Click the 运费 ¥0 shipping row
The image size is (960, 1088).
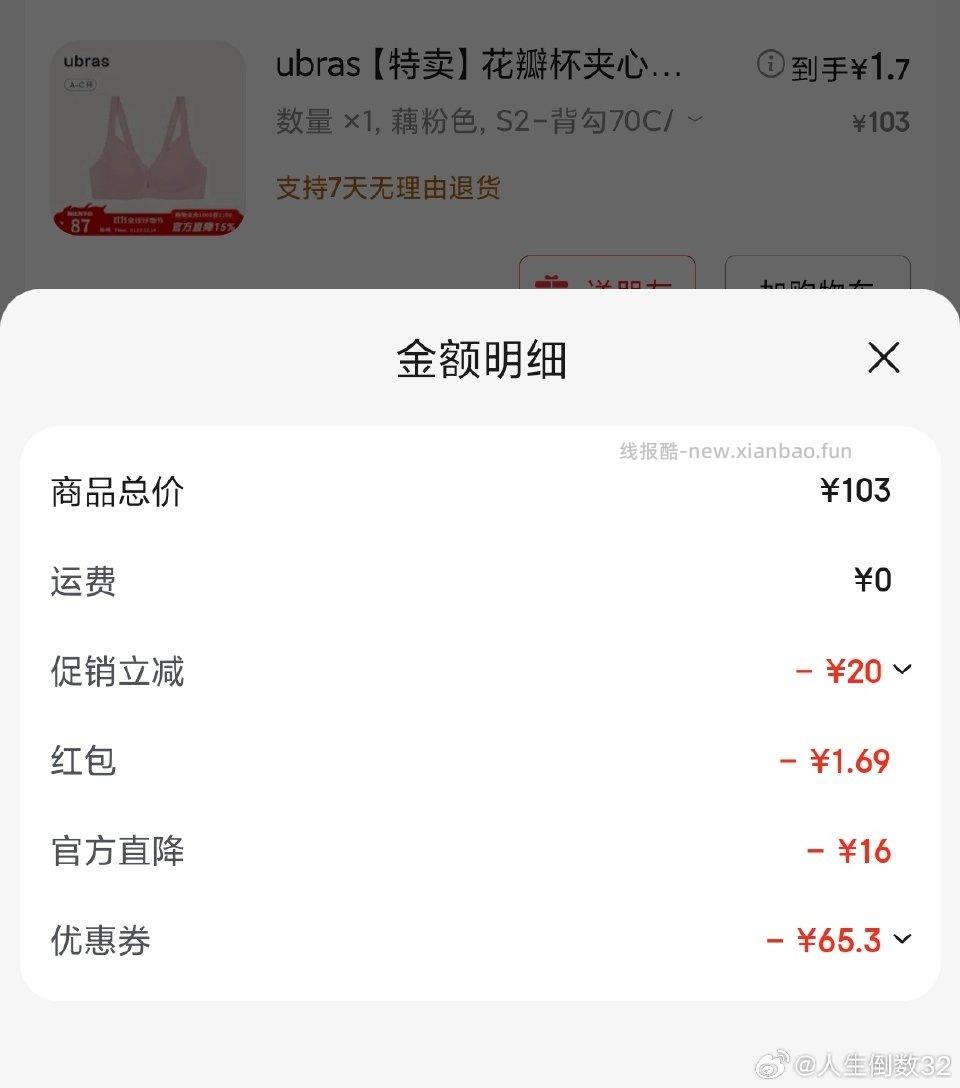pos(480,581)
